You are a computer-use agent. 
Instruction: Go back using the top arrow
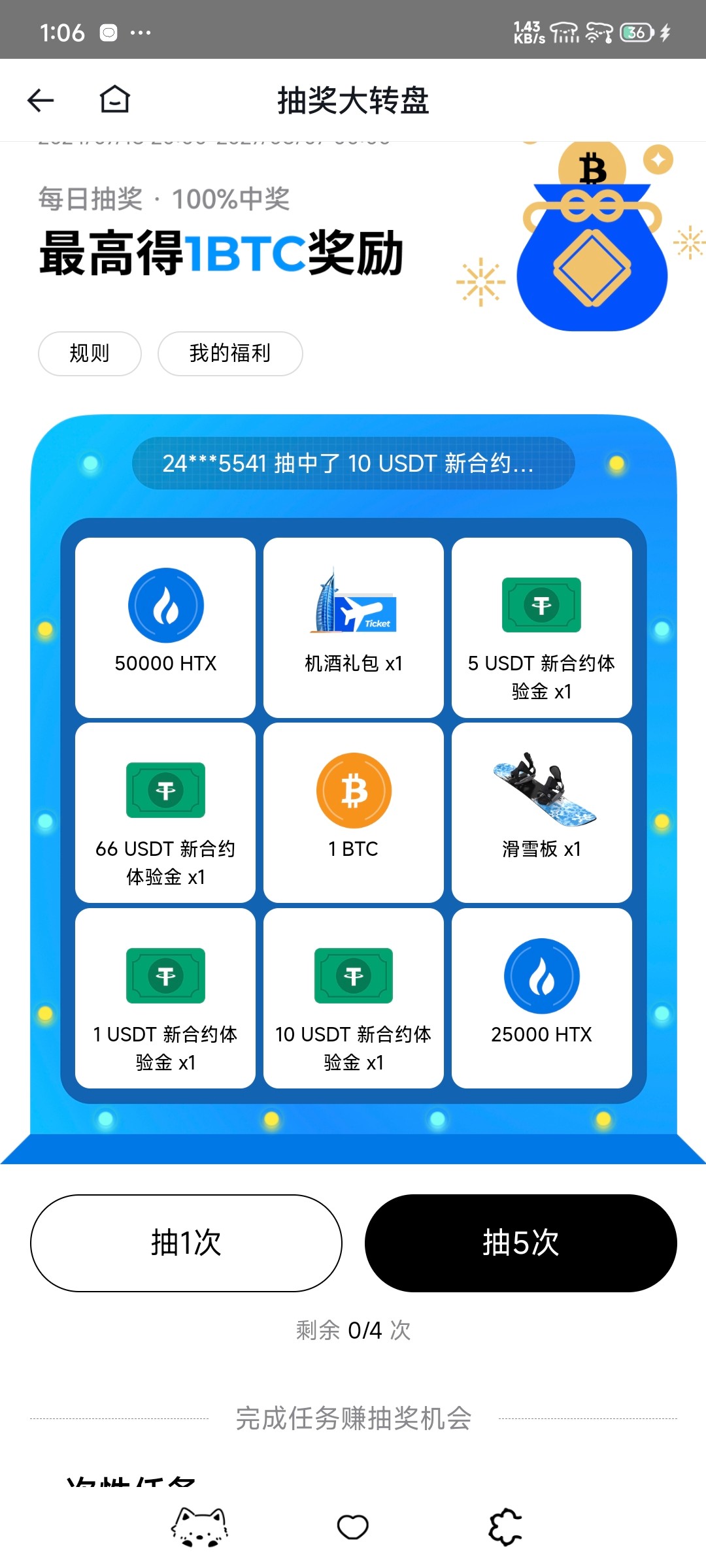click(x=41, y=101)
